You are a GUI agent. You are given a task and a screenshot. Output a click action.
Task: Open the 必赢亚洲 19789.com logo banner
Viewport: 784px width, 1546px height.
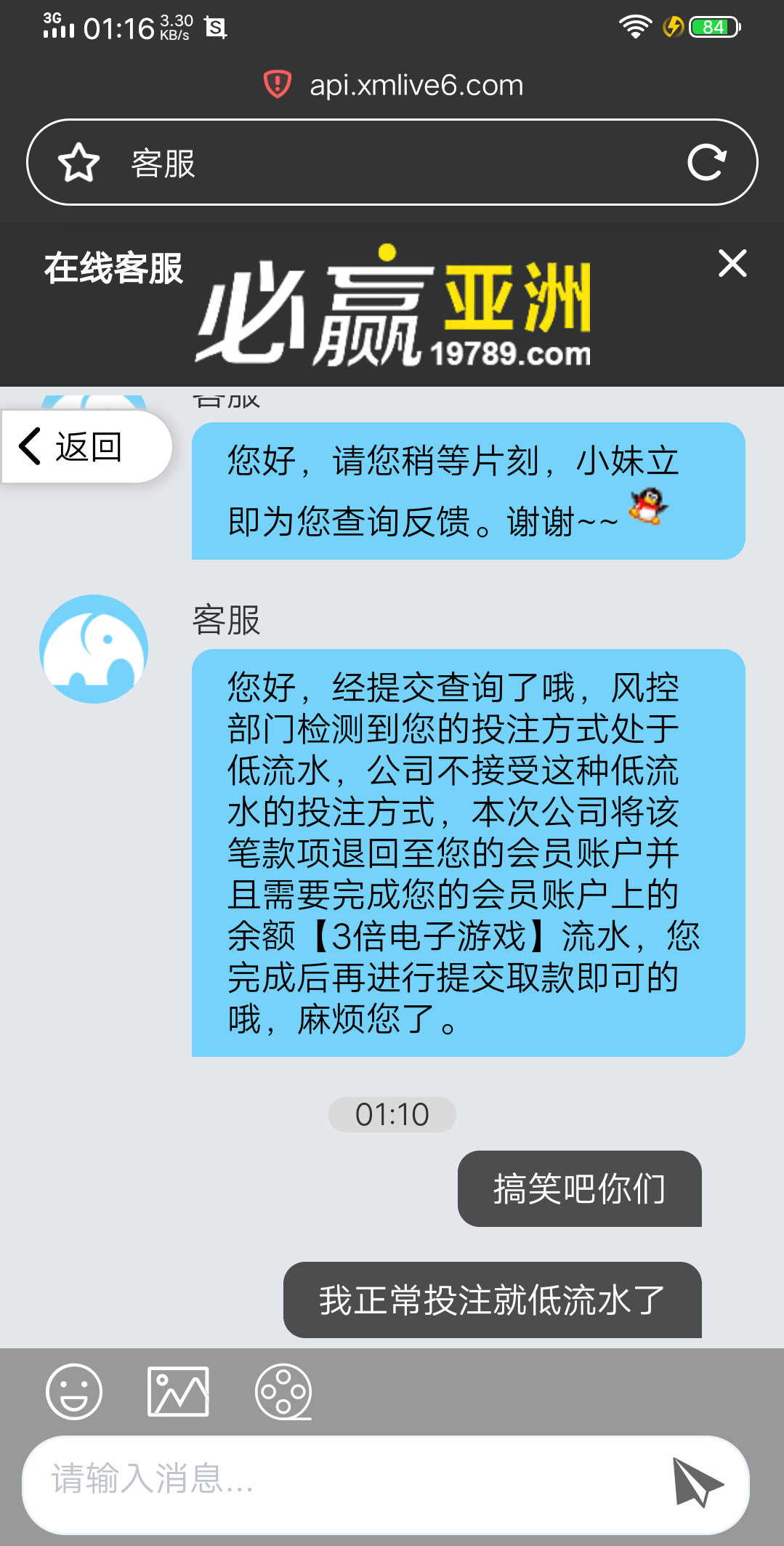(x=392, y=309)
